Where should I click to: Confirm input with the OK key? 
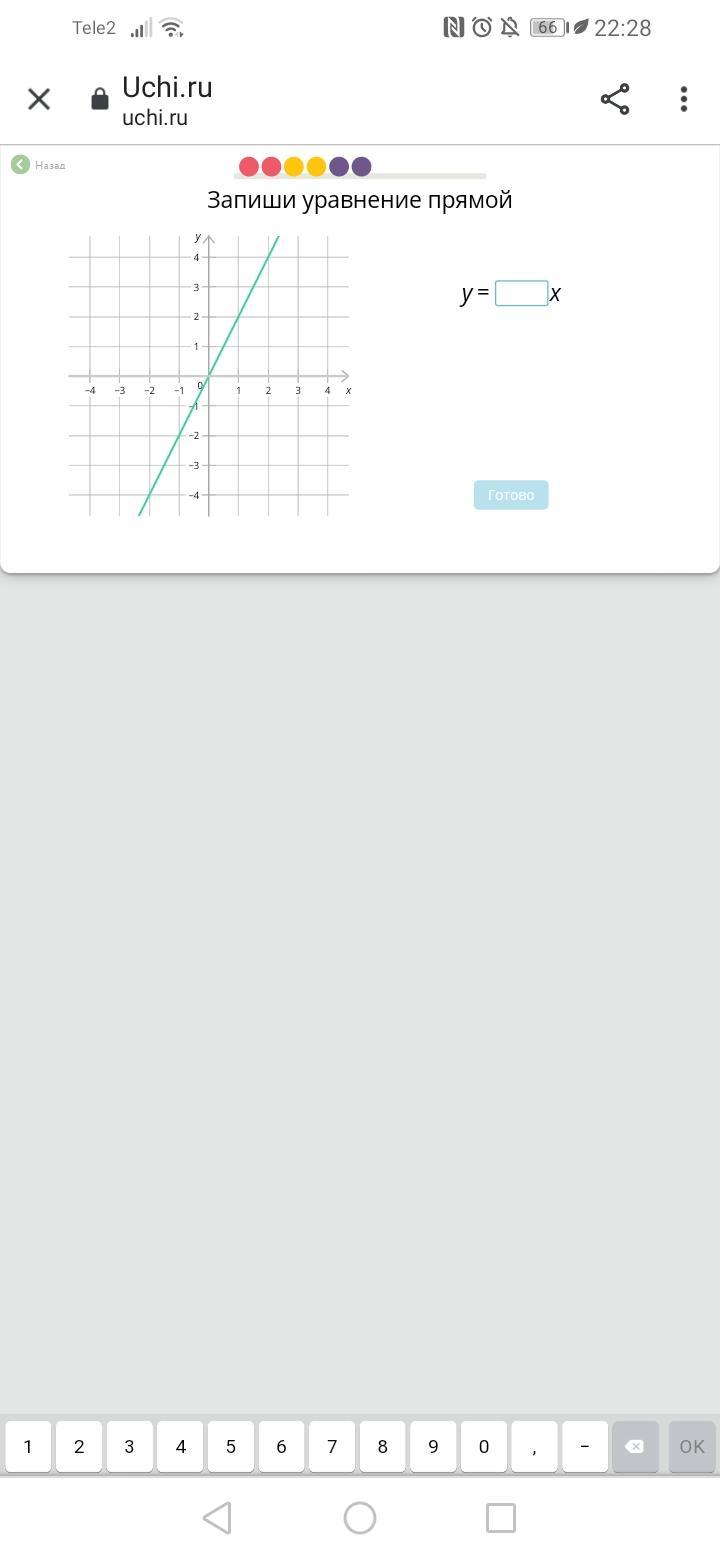[x=692, y=1446]
